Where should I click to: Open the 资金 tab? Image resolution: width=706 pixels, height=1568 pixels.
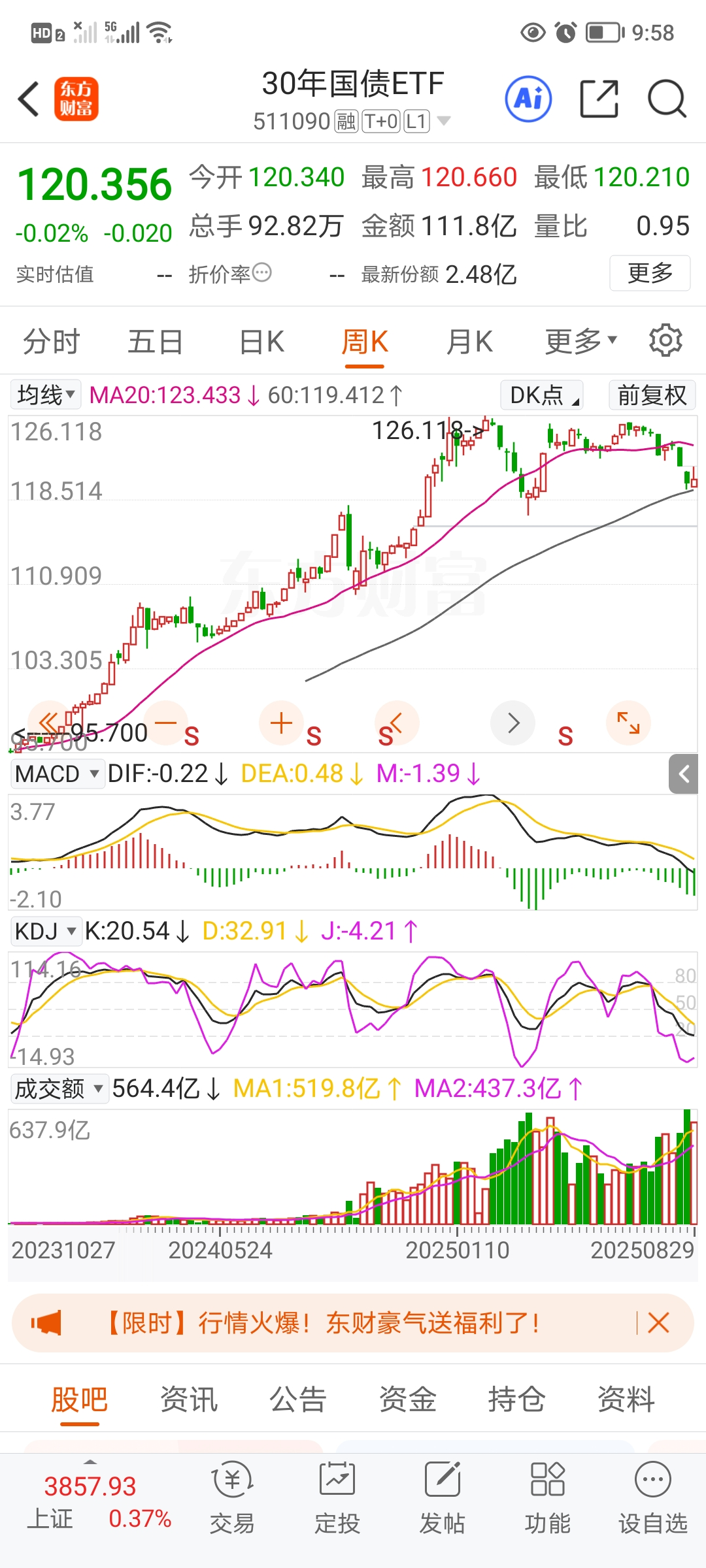[407, 1399]
